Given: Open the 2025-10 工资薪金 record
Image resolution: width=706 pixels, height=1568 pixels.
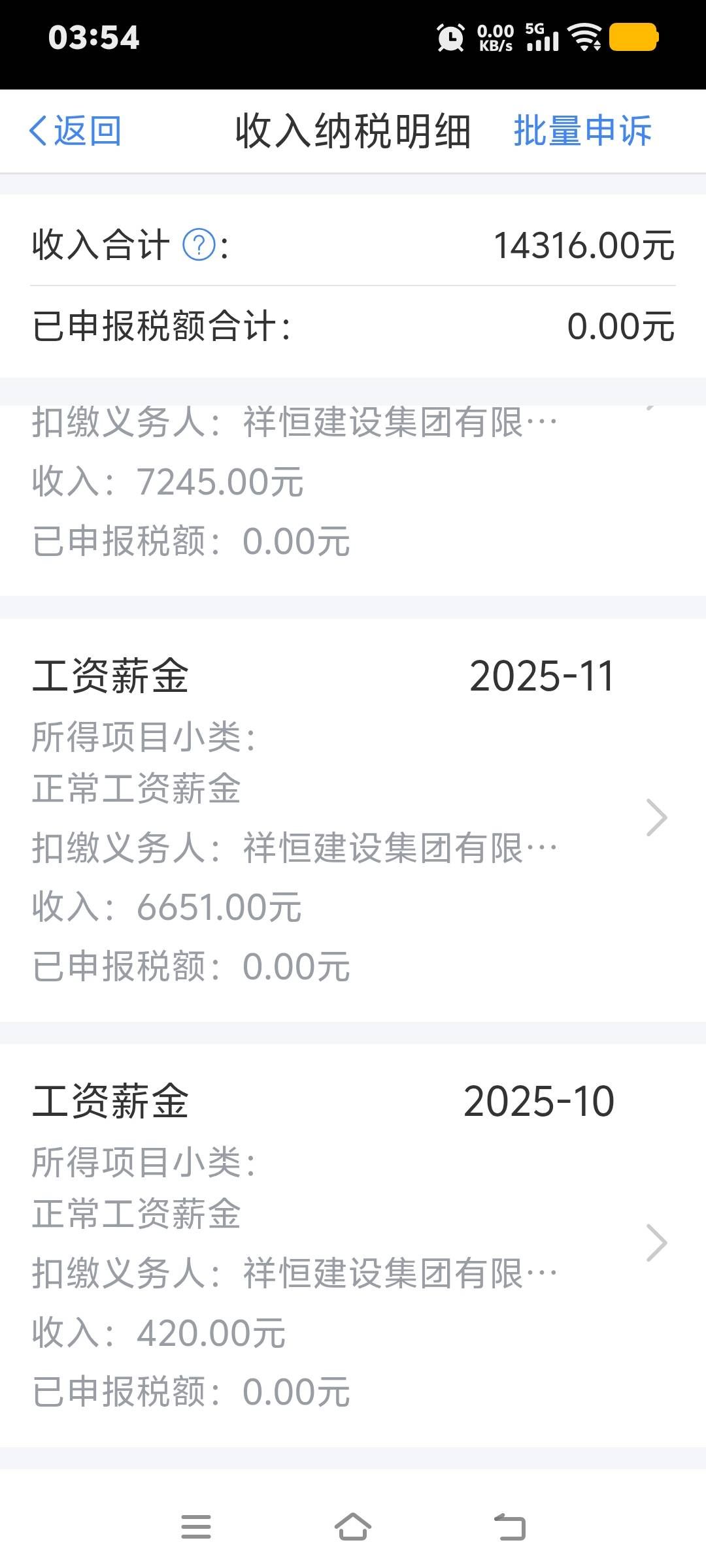Looking at the screenshot, I should 353,1241.
